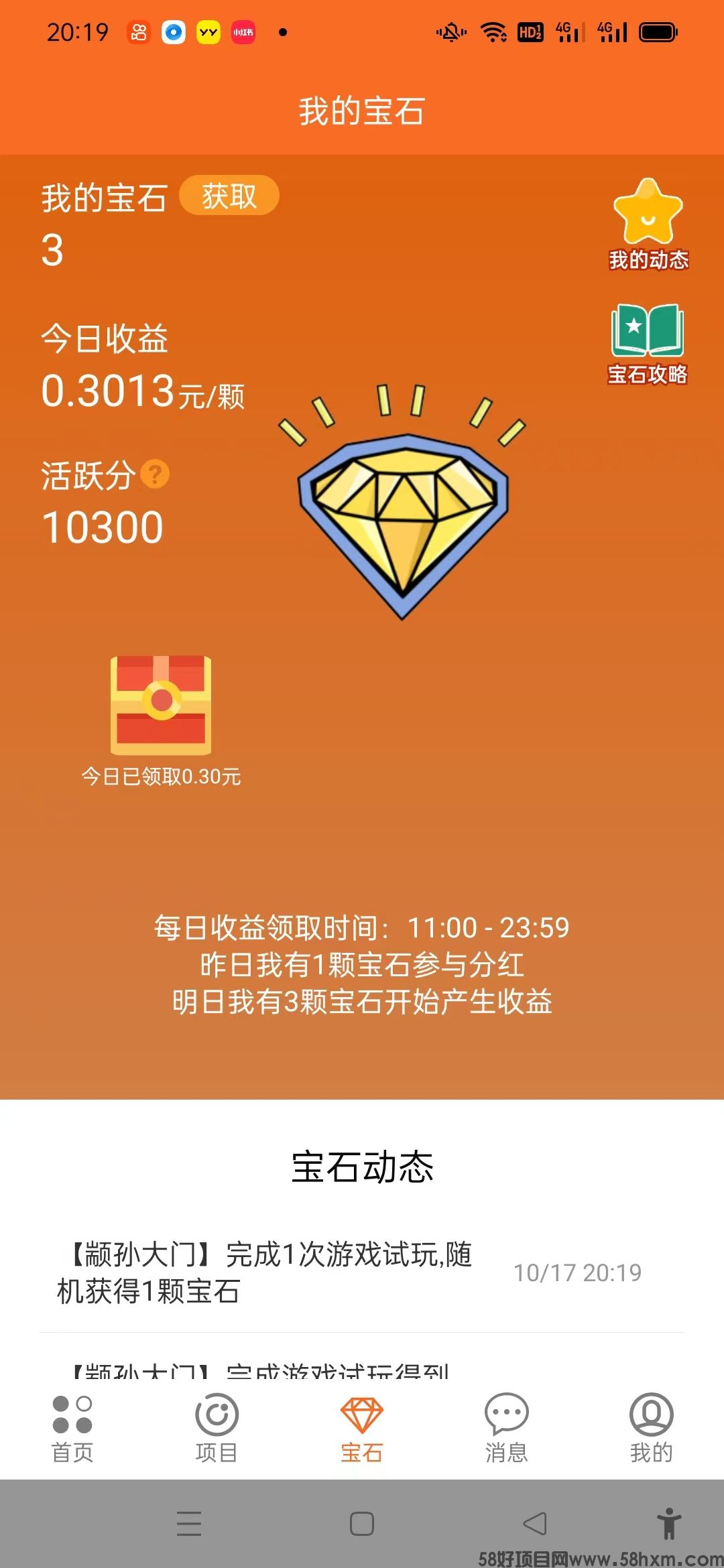Select the 宝石 tab
This screenshot has height=1568, width=724.
[x=361, y=1429]
